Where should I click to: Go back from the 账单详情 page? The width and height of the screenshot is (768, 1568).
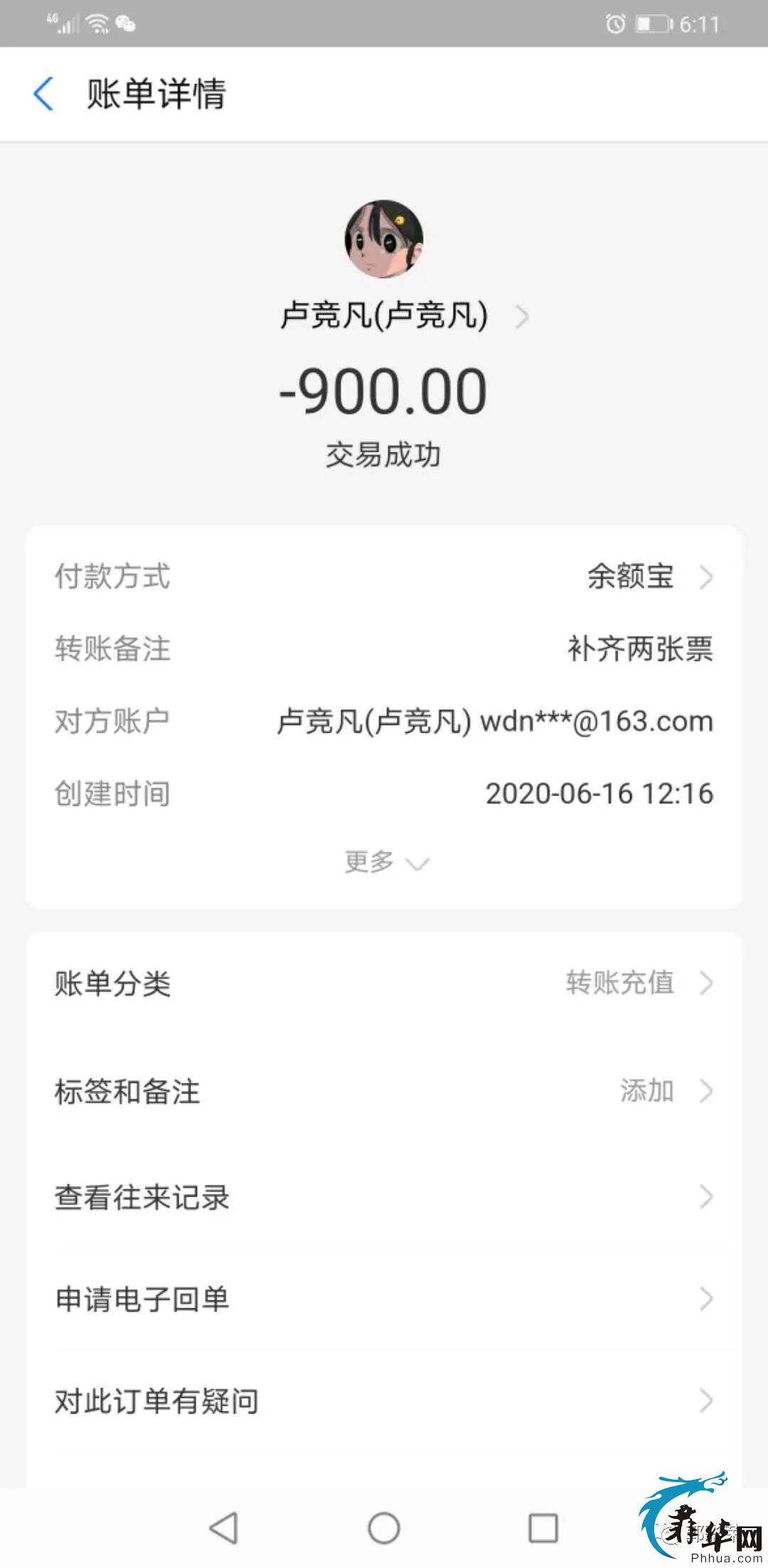[43, 94]
